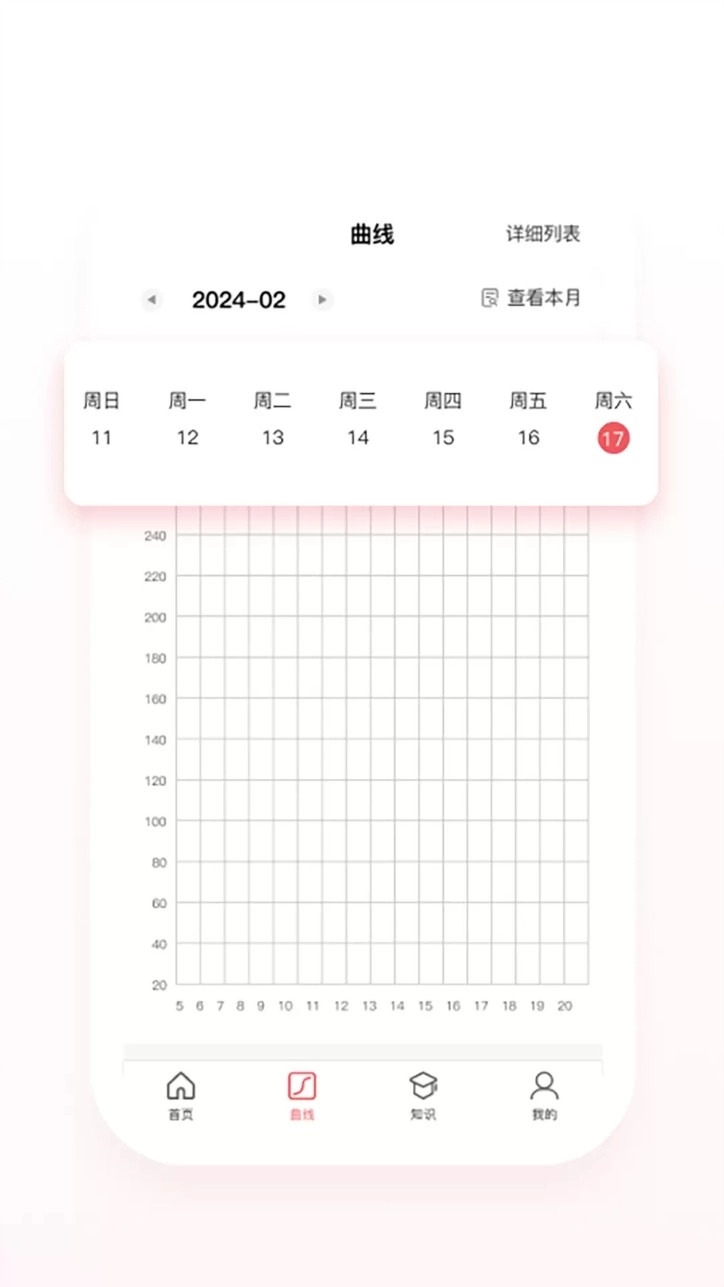Select the red 曲线 curve icon in bottom bar
This screenshot has height=1287, width=724.
pos(302,1085)
